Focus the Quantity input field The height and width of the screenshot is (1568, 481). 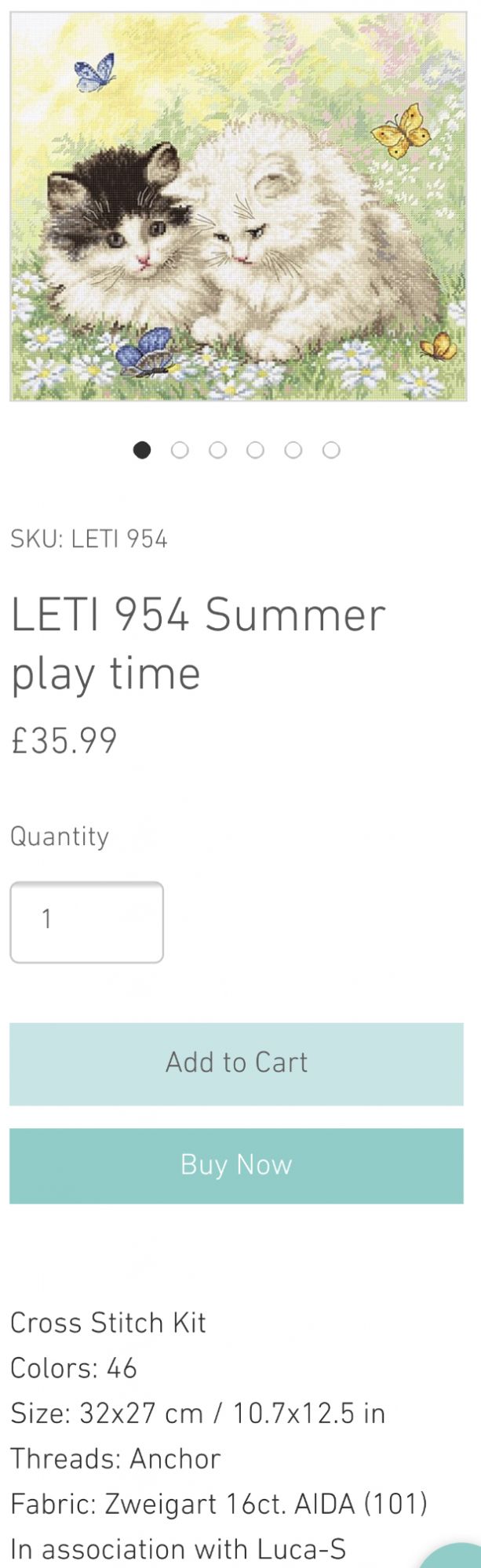86,922
